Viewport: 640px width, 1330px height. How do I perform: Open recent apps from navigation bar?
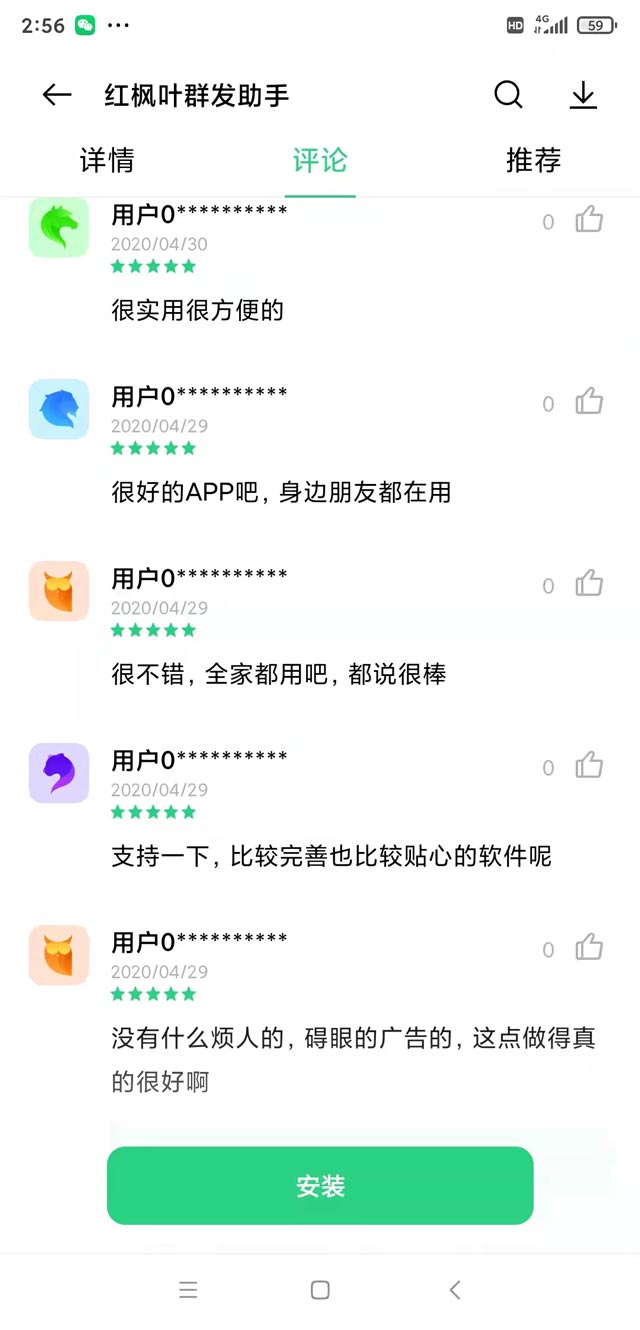click(x=188, y=1290)
